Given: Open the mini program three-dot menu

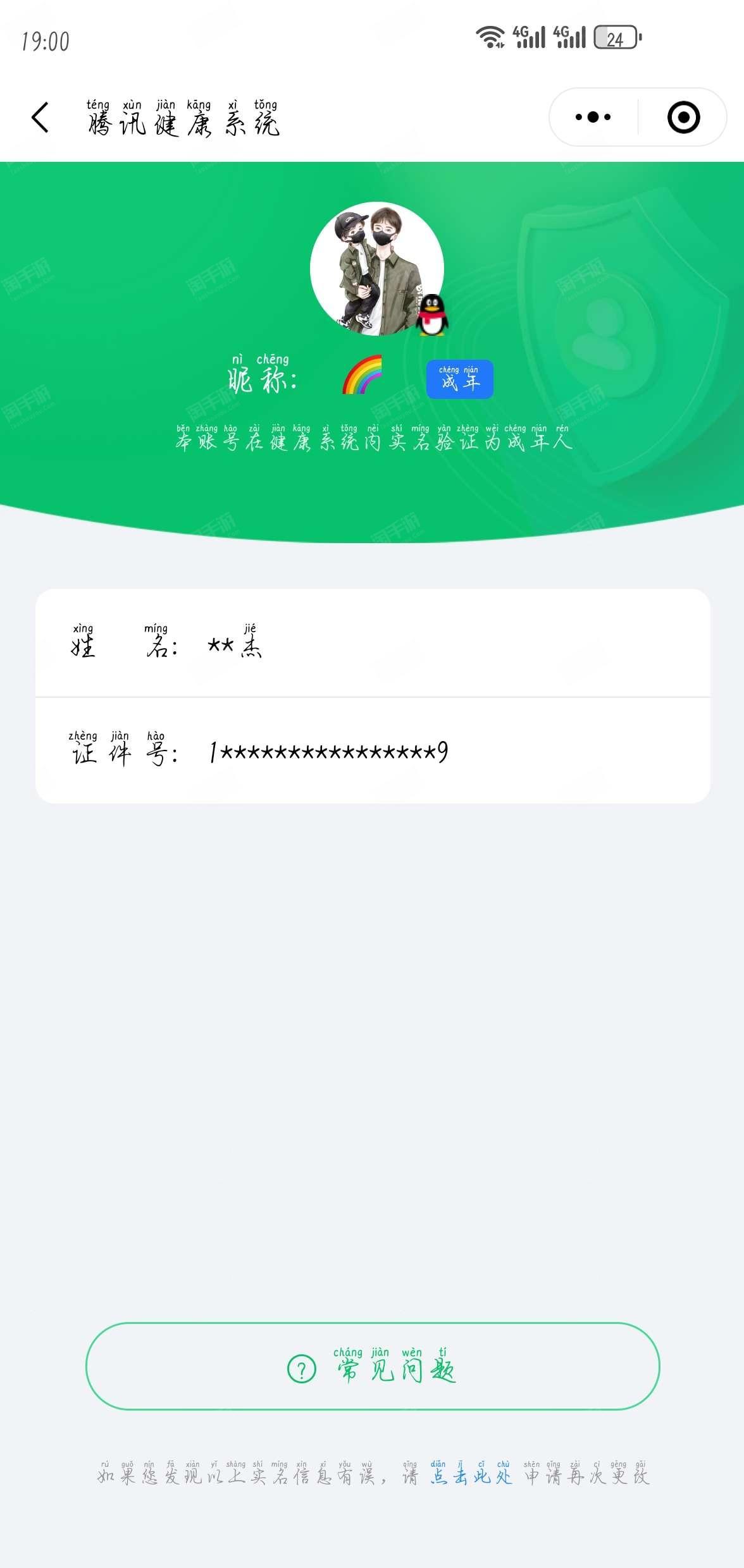Looking at the screenshot, I should (x=593, y=117).
